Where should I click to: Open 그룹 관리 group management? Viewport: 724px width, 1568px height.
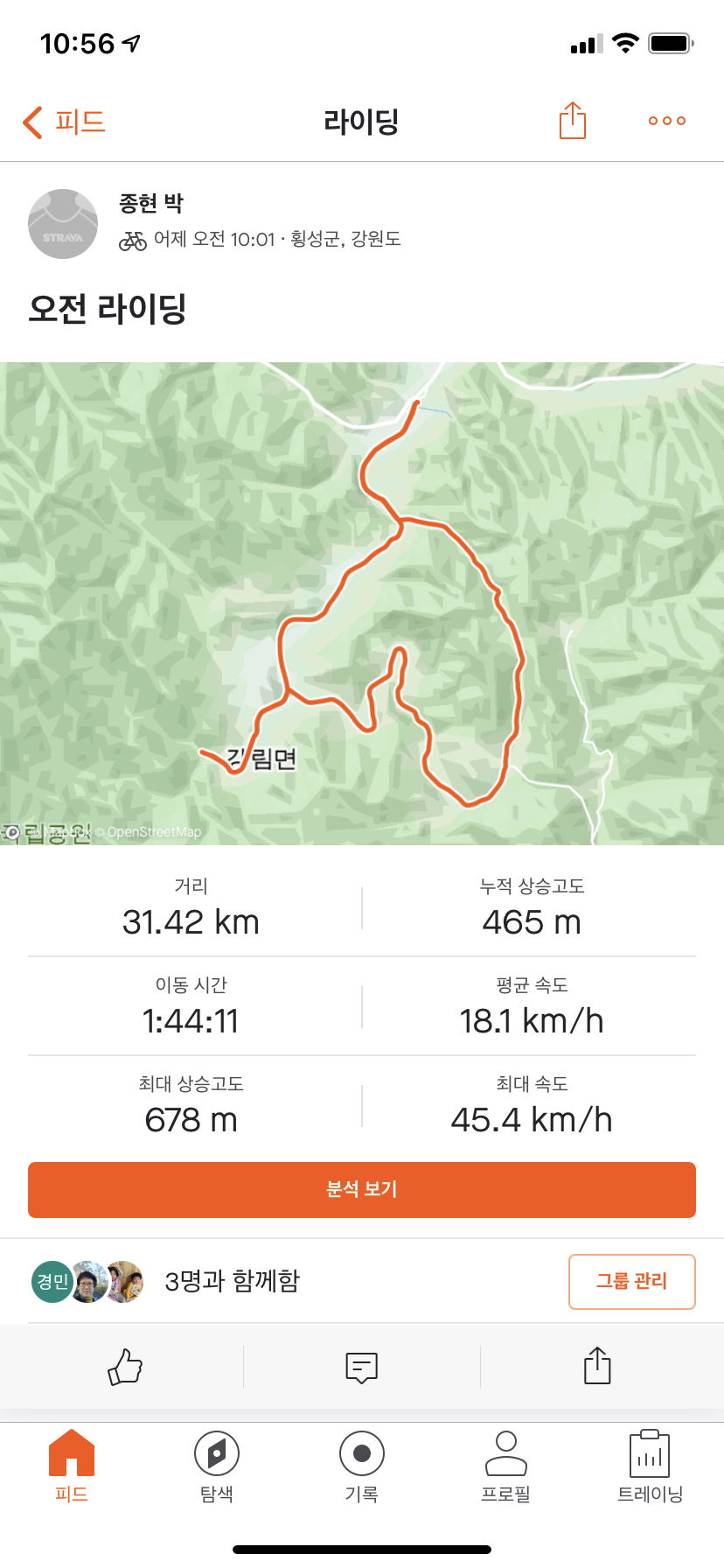[x=631, y=1281]
